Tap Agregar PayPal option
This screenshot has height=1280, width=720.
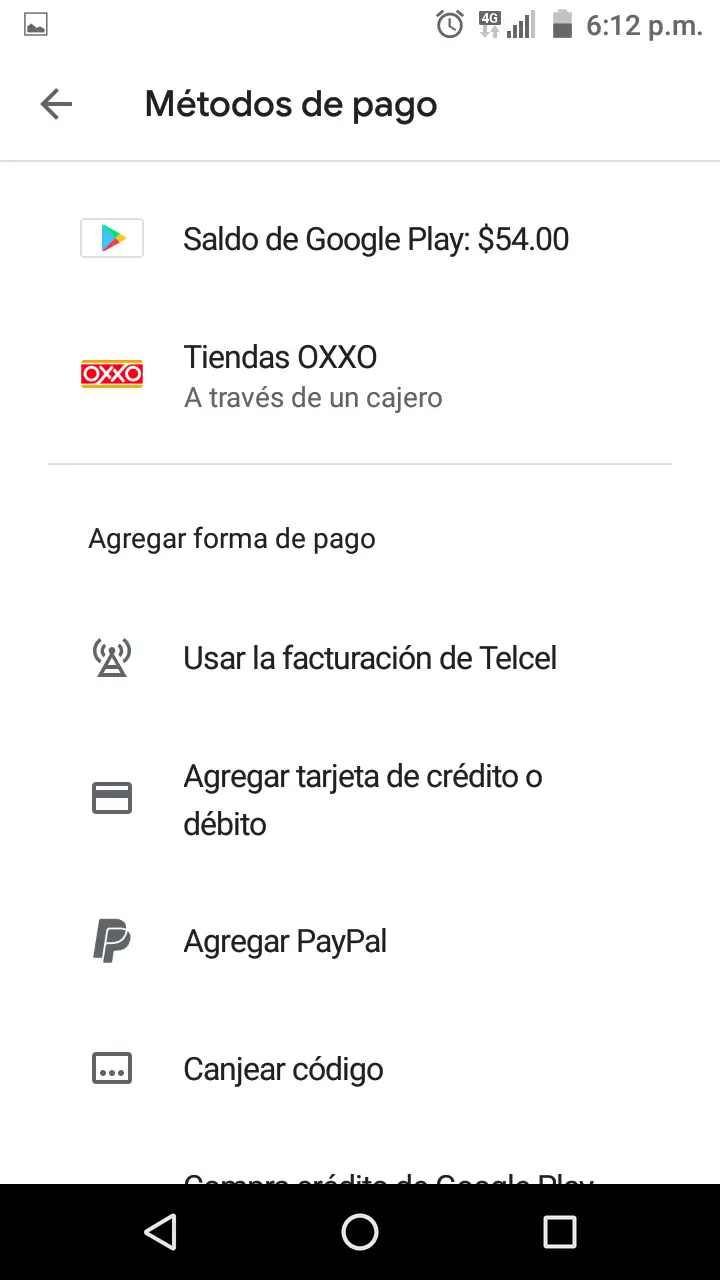click(360, 941)
